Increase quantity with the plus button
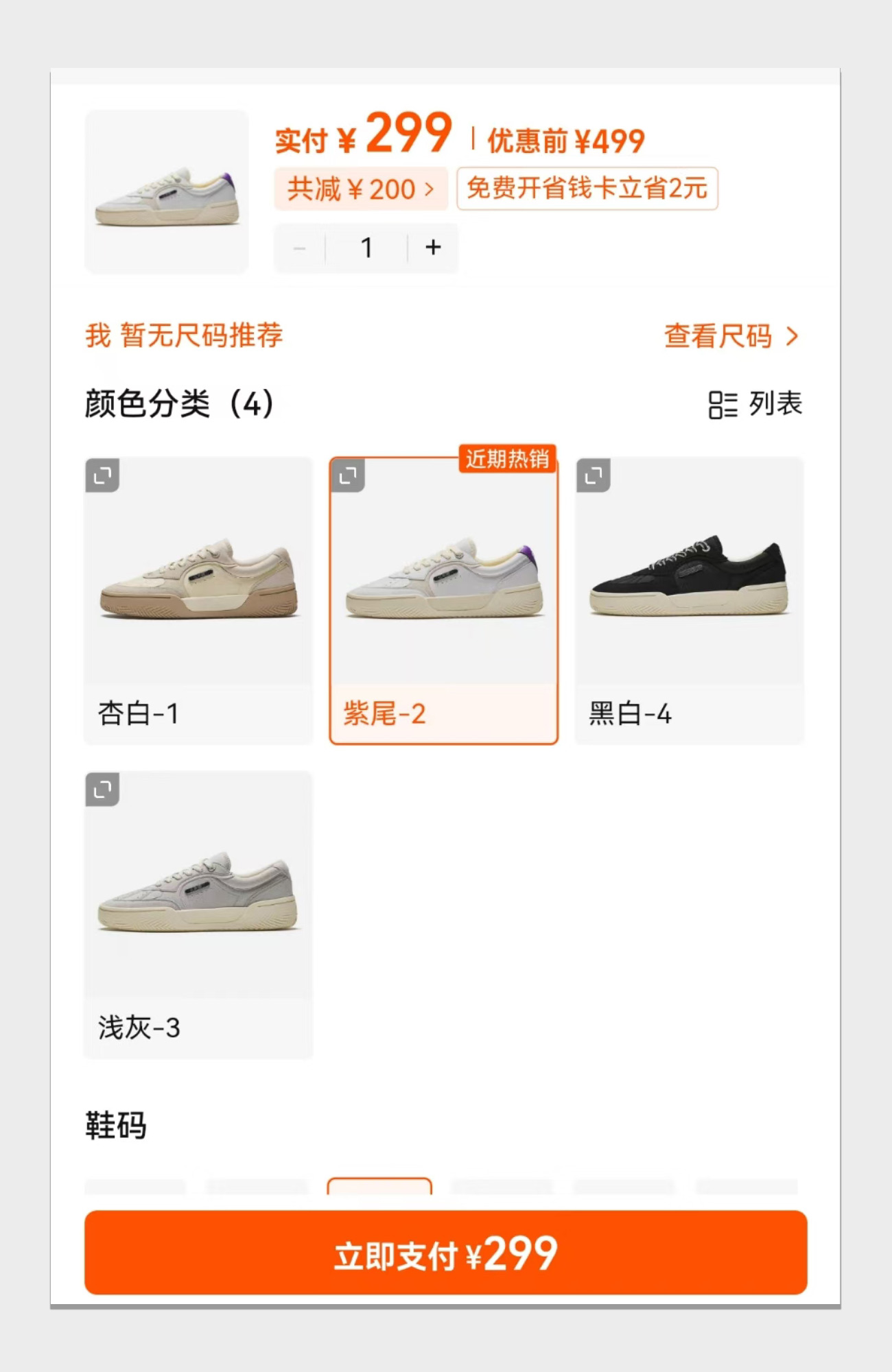 pos(433,248)
